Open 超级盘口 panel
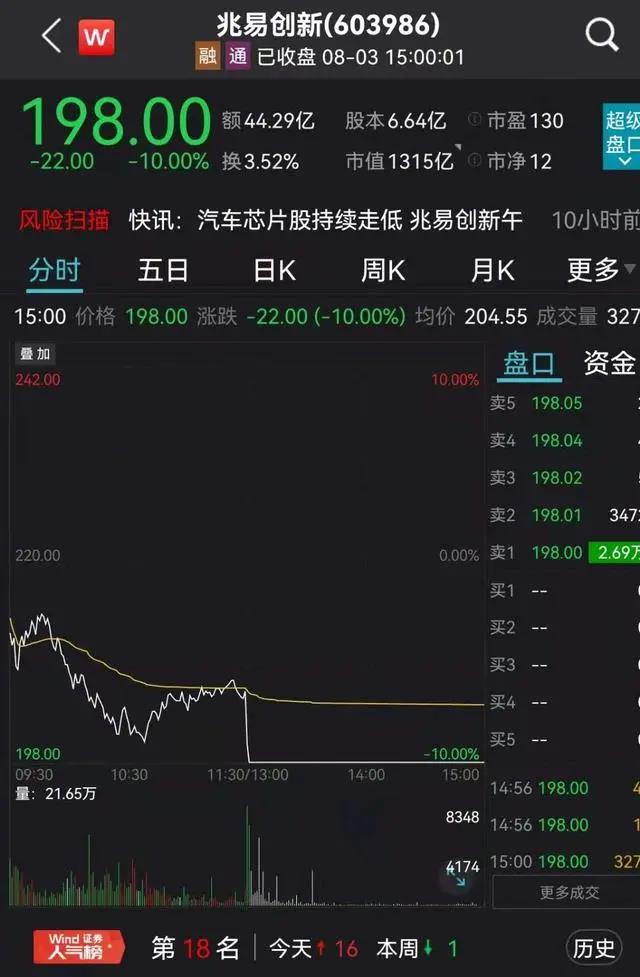This screenshot has width=640, height=977. [x=622, y=139]
